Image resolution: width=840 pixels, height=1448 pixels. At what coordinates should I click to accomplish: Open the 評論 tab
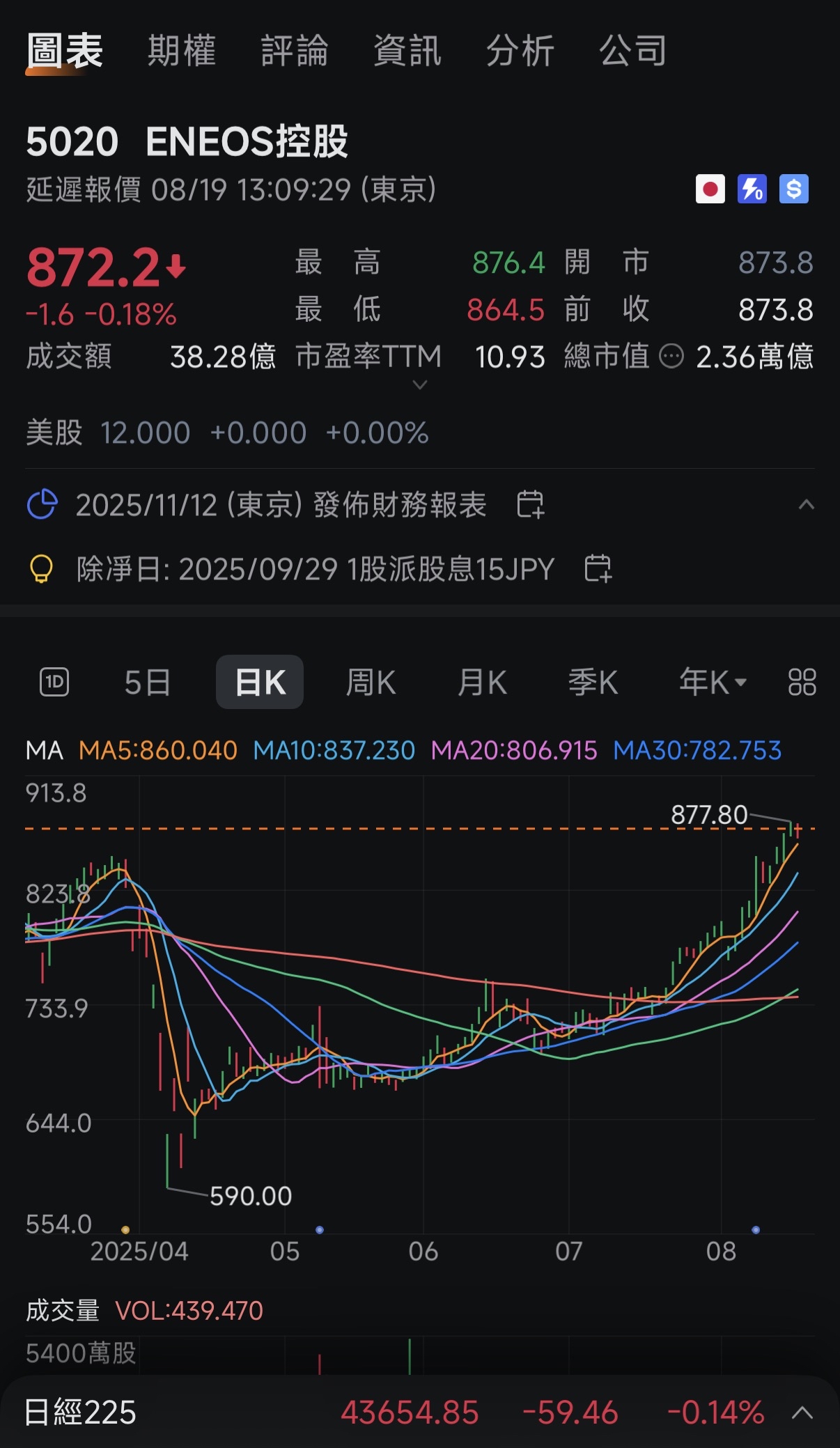coord(294,52)
